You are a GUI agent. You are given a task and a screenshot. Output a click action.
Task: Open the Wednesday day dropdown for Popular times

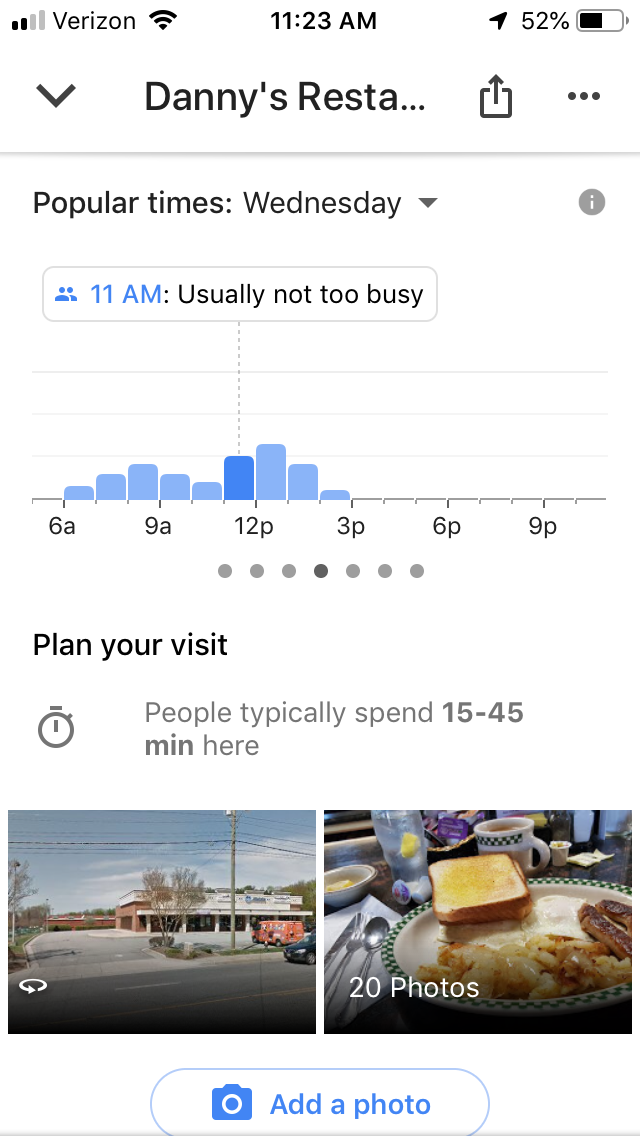[428, 203]
